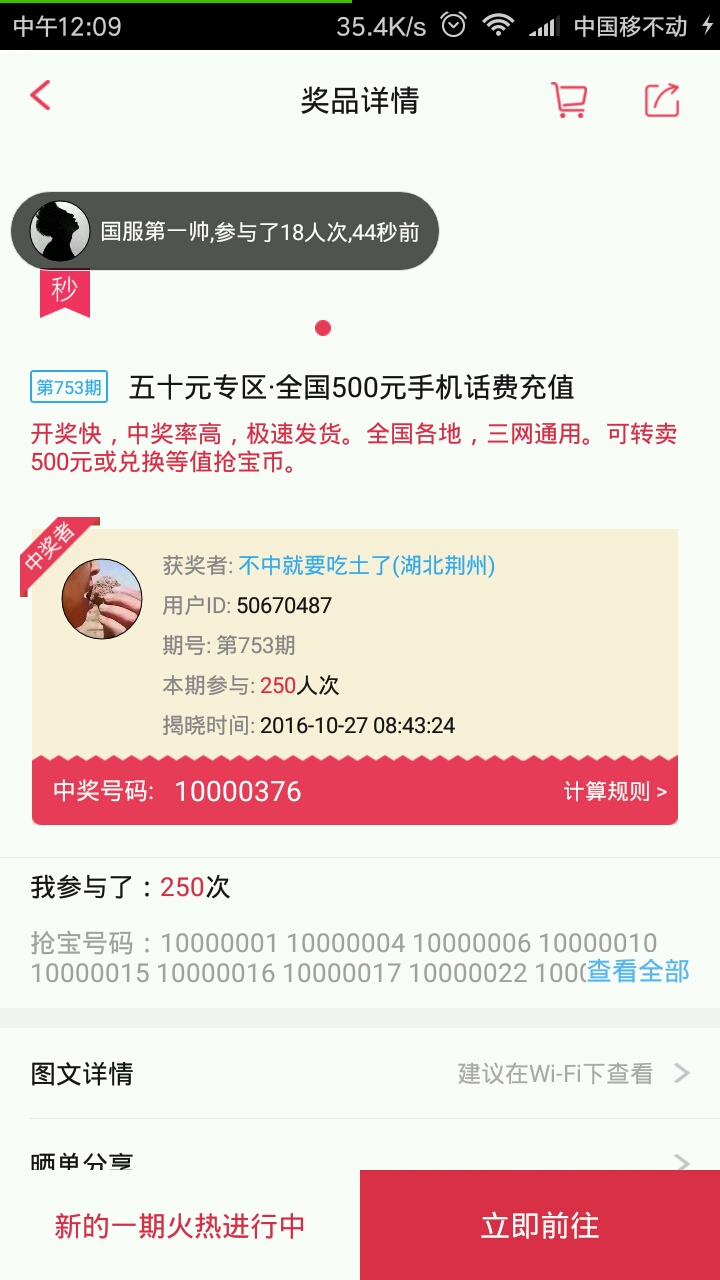Screen dimensions: 720x1280
Task: Open the shopping cart
Action: point(569,100)
